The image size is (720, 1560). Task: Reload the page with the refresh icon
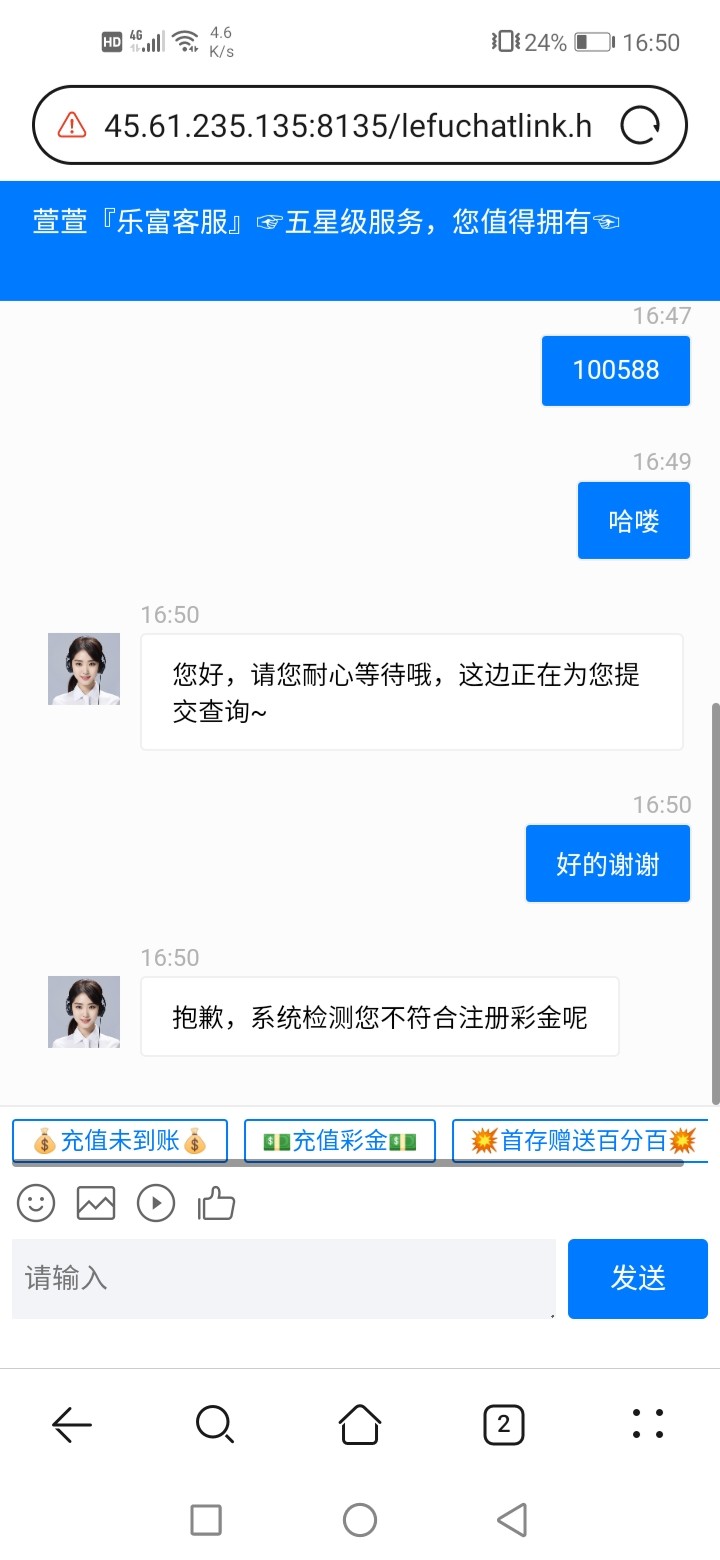[640, 126]
